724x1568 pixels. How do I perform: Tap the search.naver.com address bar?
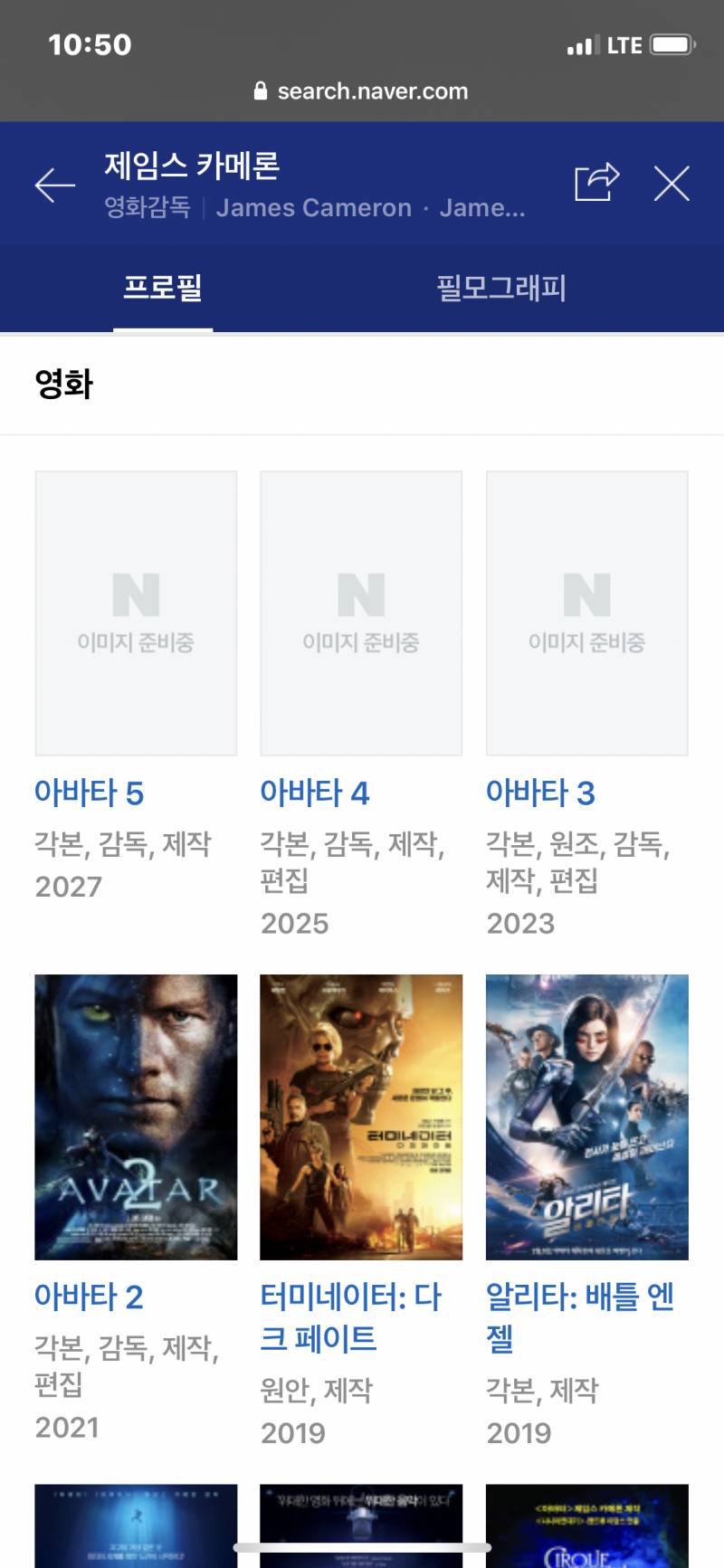(x=374, y=90)
